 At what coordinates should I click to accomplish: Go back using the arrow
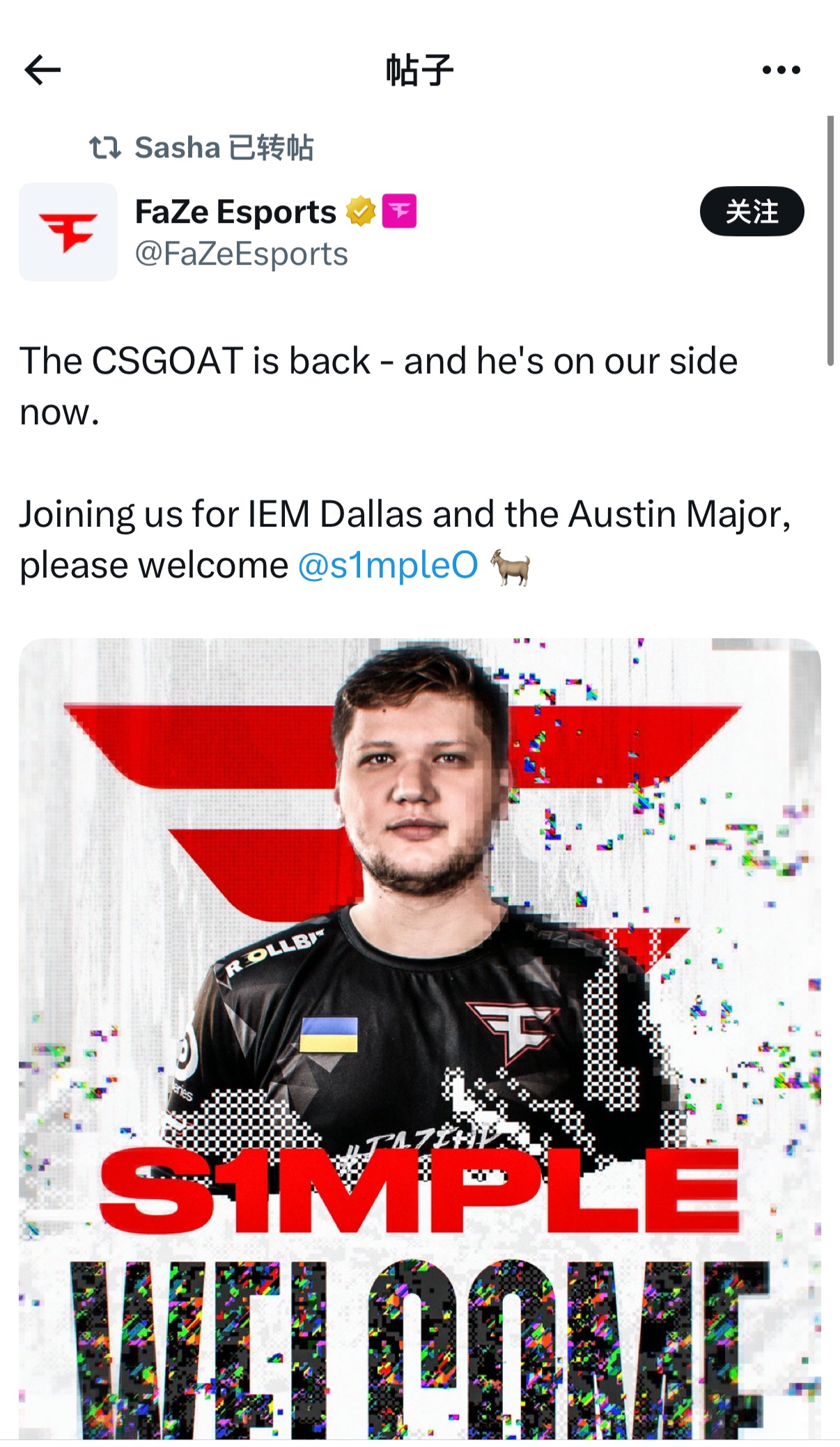pos(42,70)
